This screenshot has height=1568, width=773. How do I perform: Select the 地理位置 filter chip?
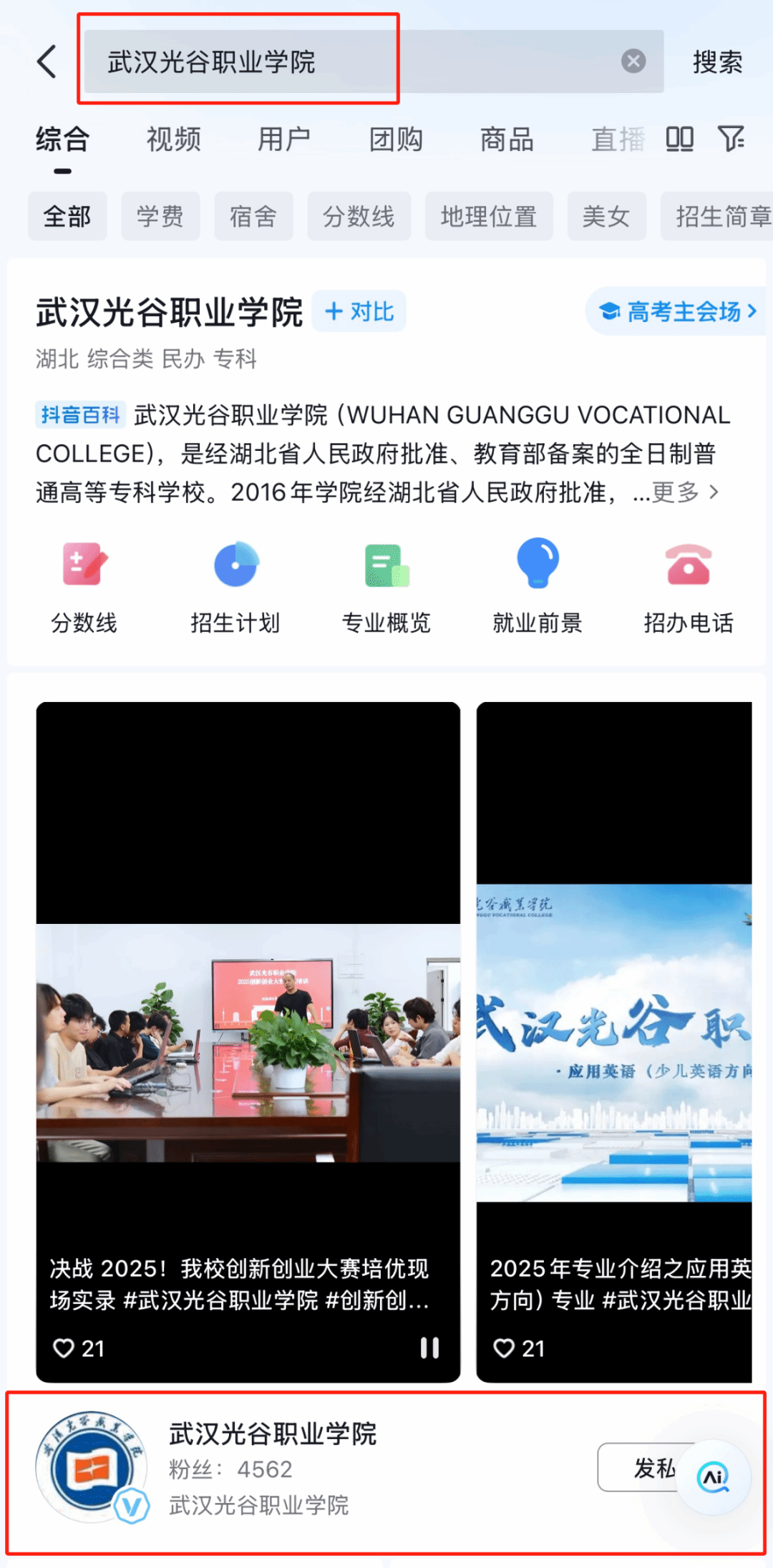click(x=489, y=216)
